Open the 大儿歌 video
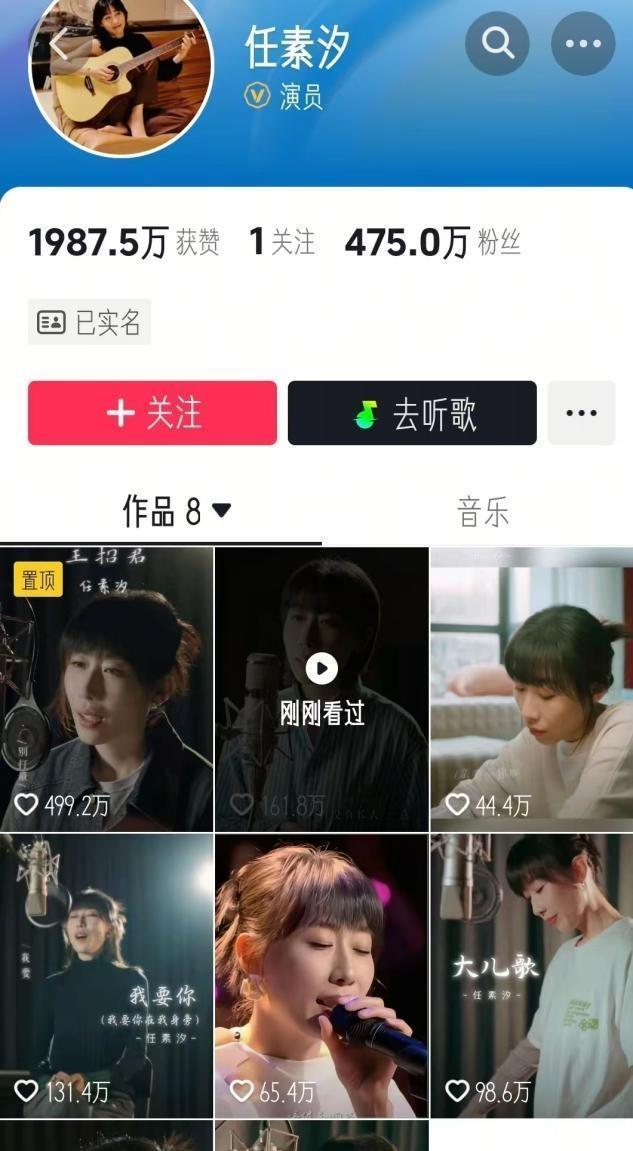The height and width of the screenshot is (1151, 633). coord(531,976)
